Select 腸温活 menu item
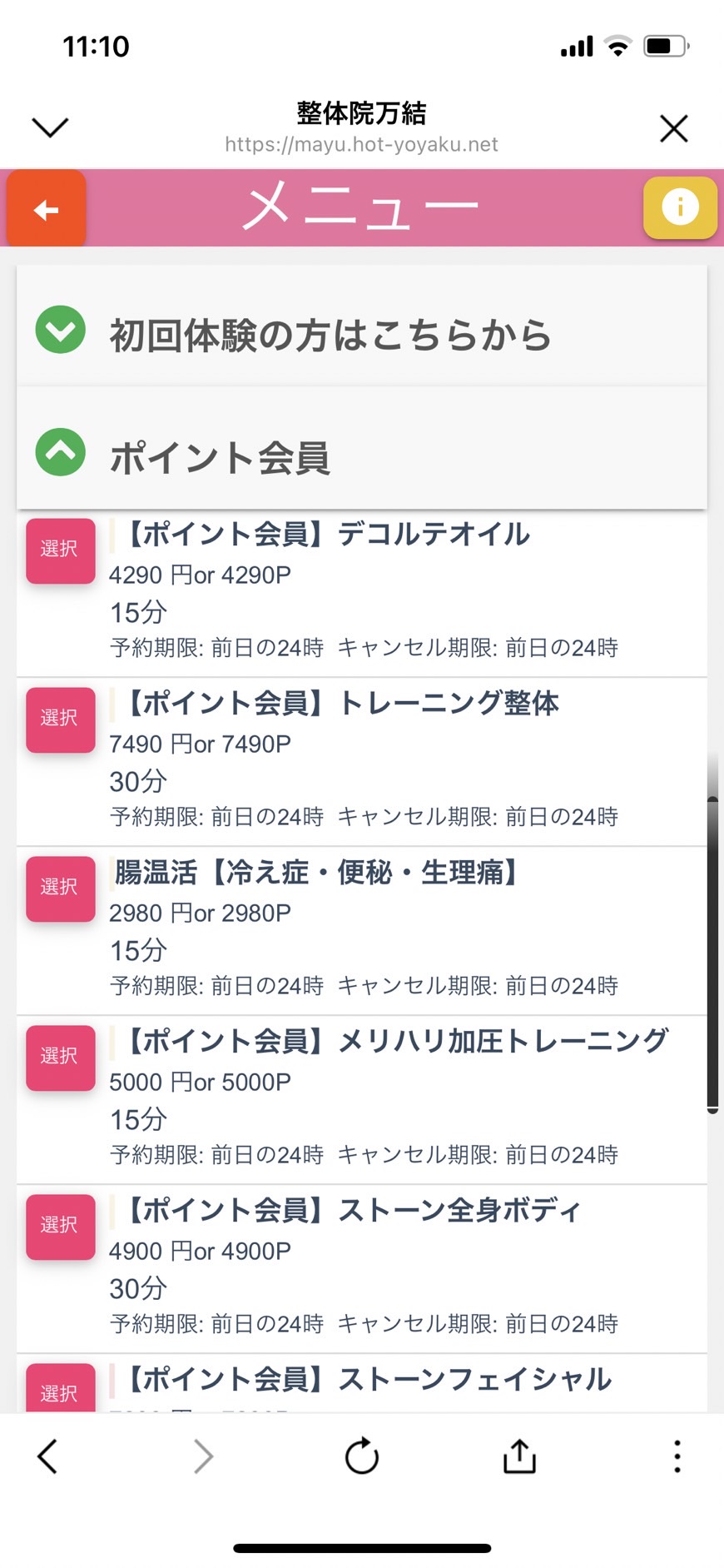Viewport: 724px width, 1568px height. click(x=60, y=889)
